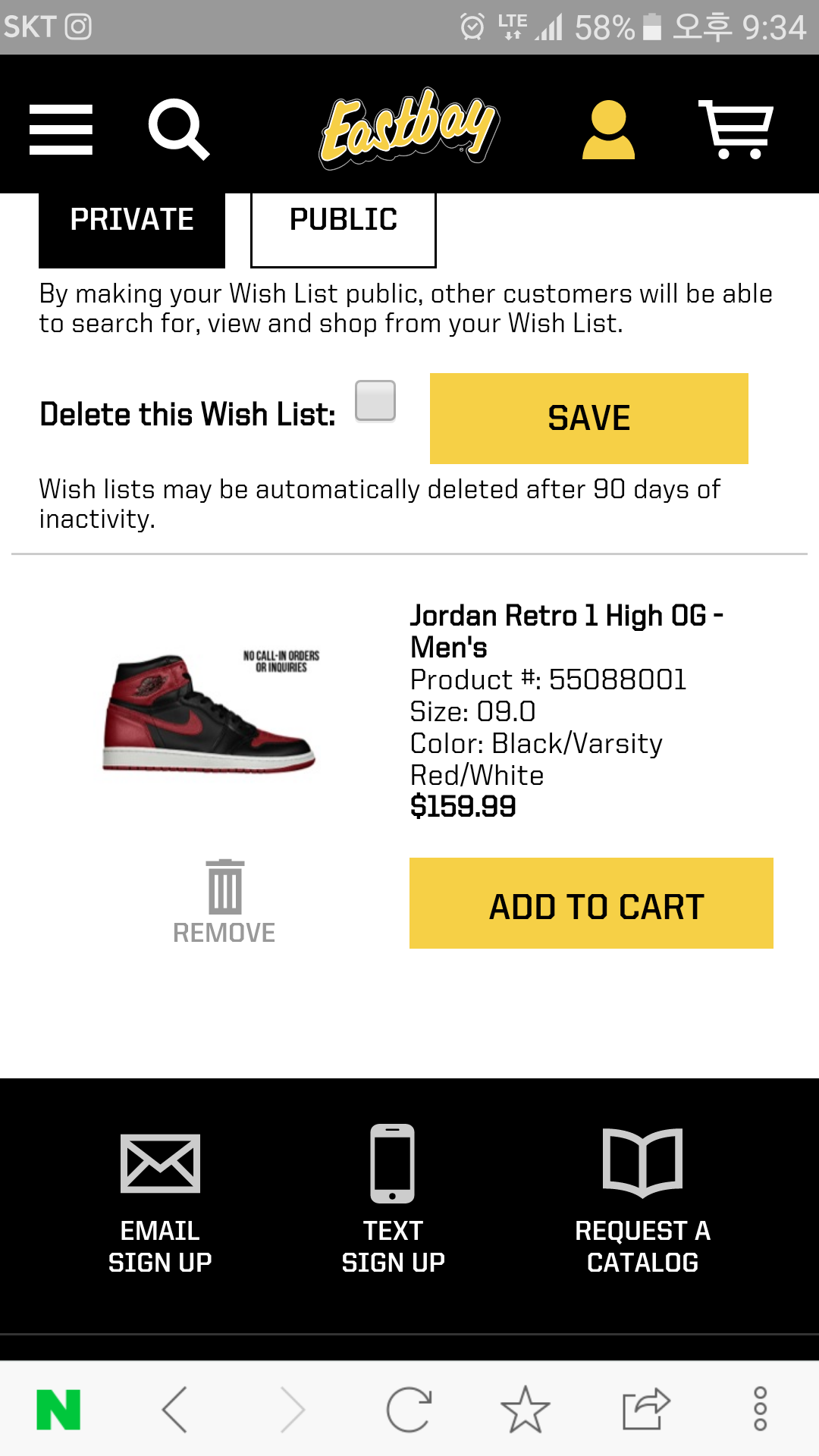Open Jordan Retro 1 High OG product page
819x1456 pixels.
(x=565, y=630)
